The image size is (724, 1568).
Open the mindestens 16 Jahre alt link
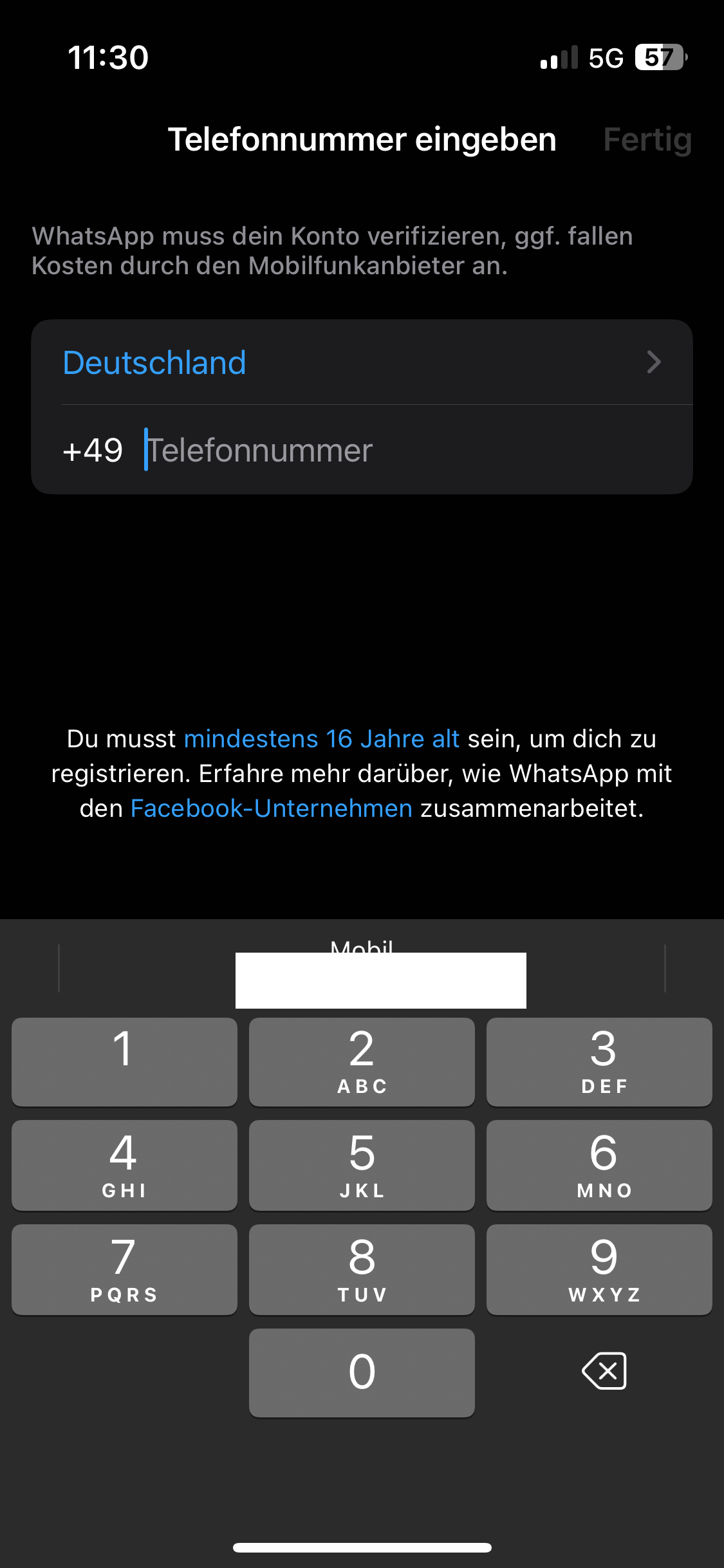(321, 739)
